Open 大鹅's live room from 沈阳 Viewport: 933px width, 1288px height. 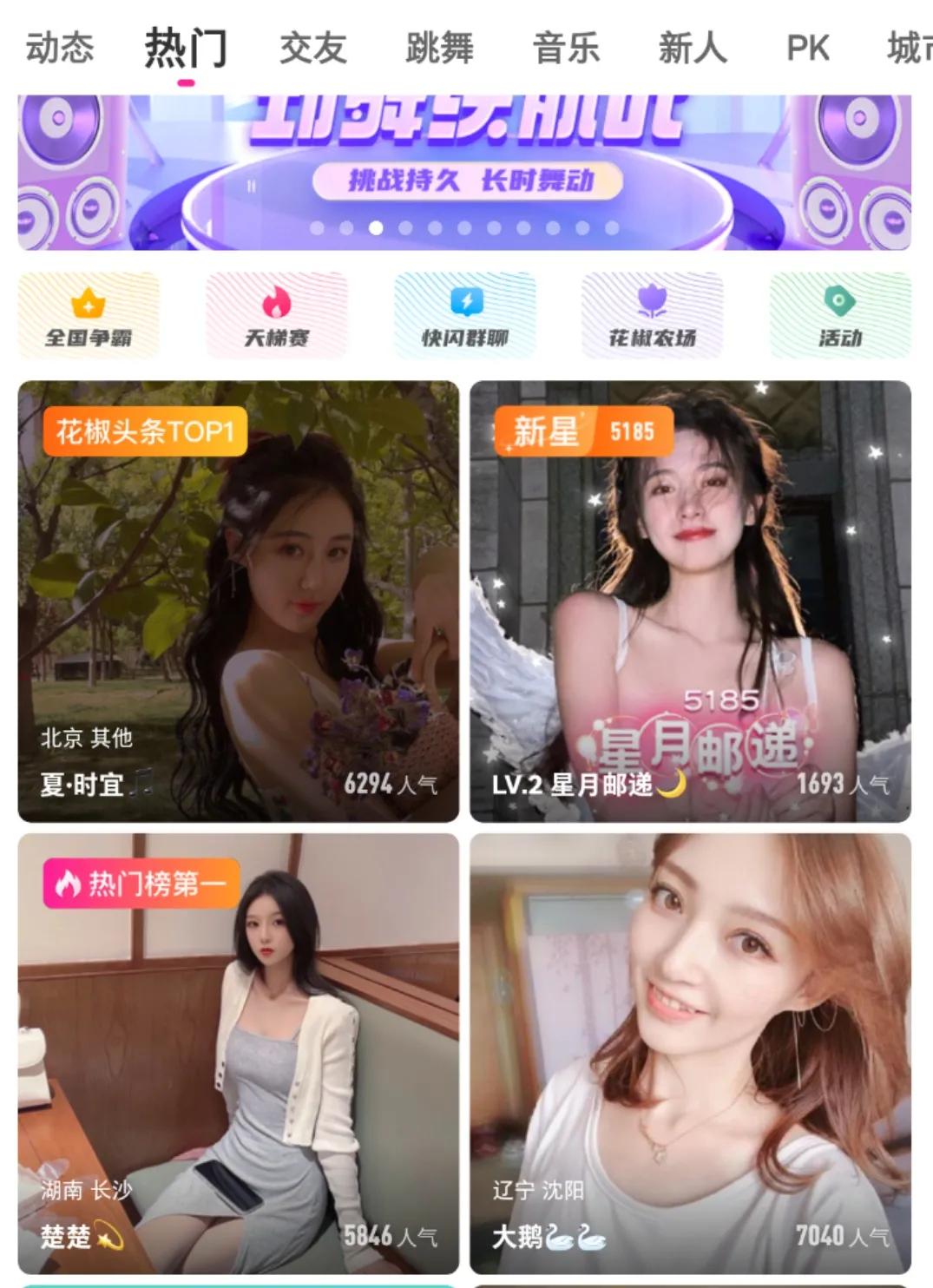(x=691, y=1054)
